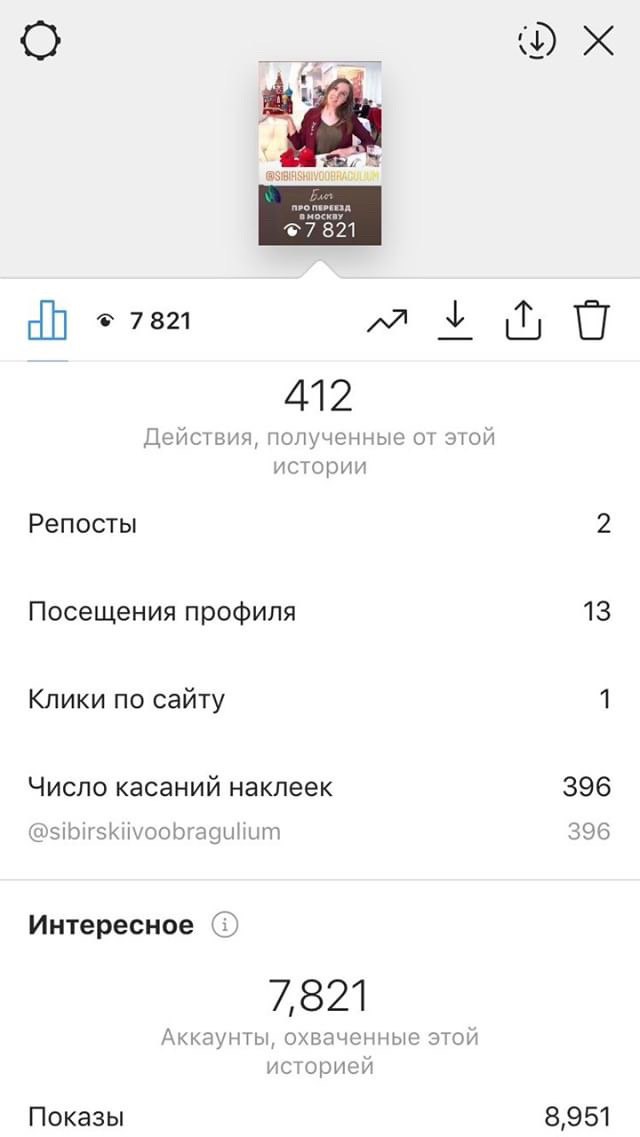Save the story via circular download icon
The height and width of the screenshot is (1137, 640).
tap(536, 41)
